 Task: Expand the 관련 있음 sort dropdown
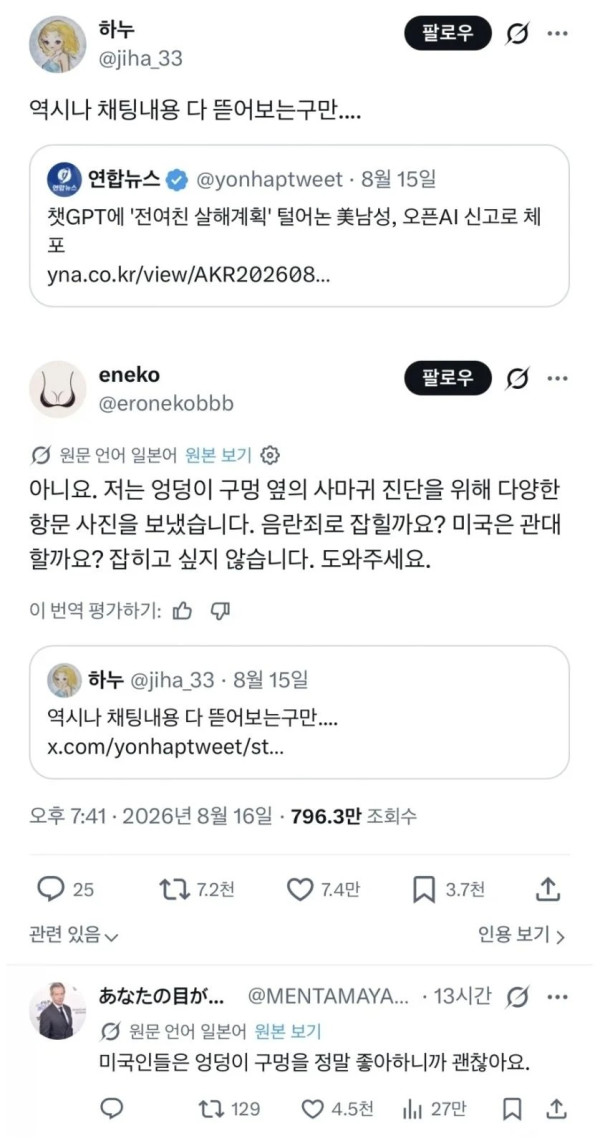[74, 935]
